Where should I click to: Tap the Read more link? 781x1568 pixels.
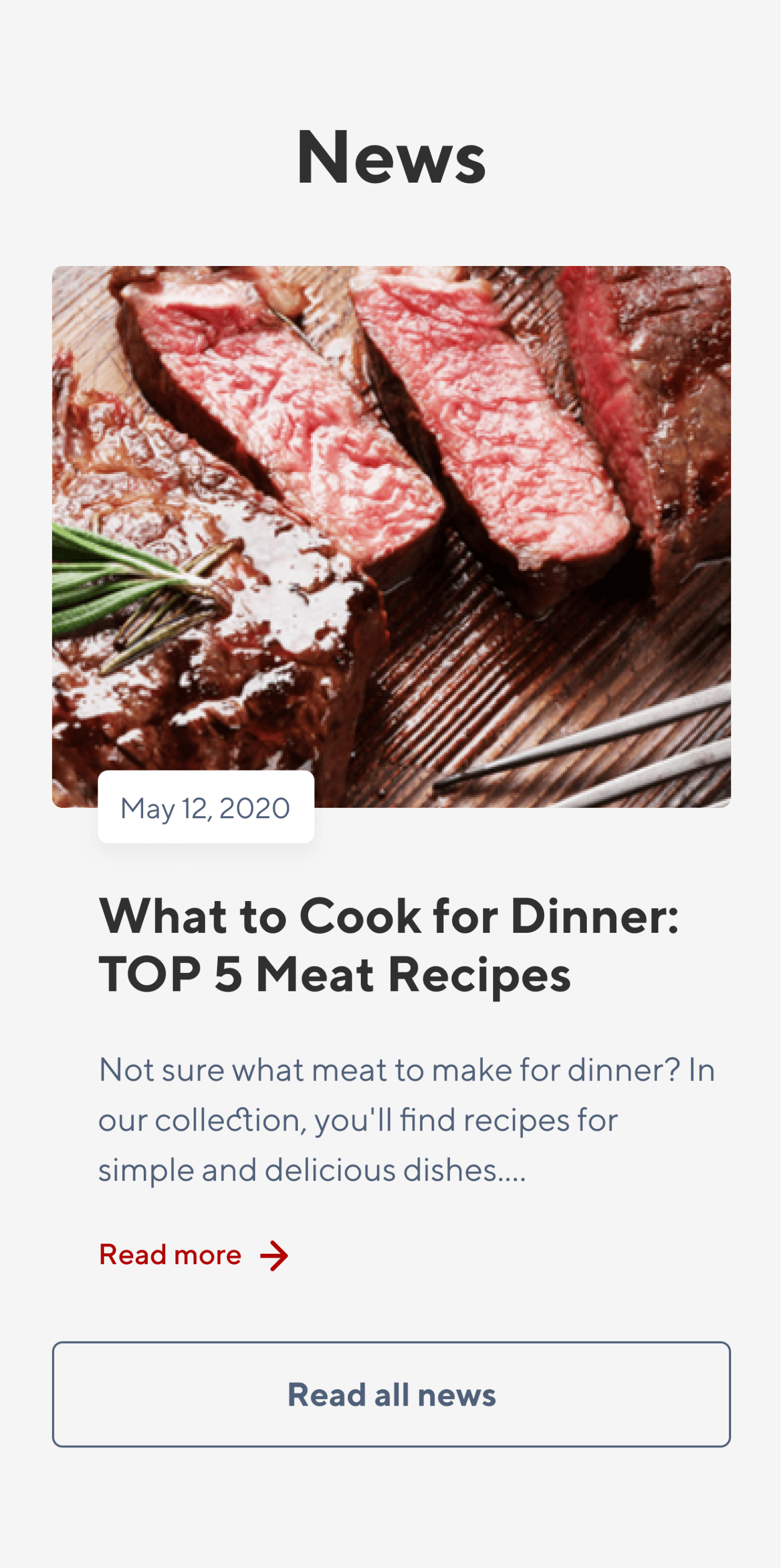(x=194, y=1255)
